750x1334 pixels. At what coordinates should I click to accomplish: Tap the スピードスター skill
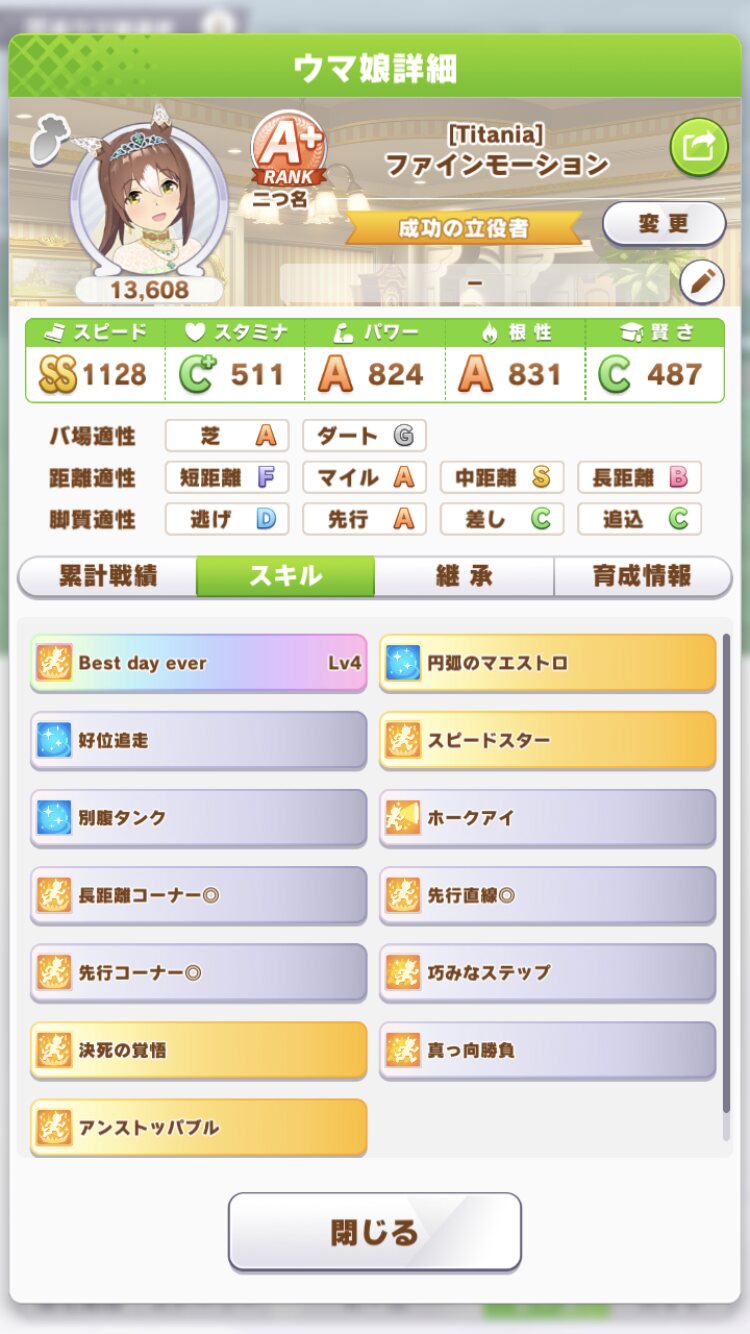point(547,740)
